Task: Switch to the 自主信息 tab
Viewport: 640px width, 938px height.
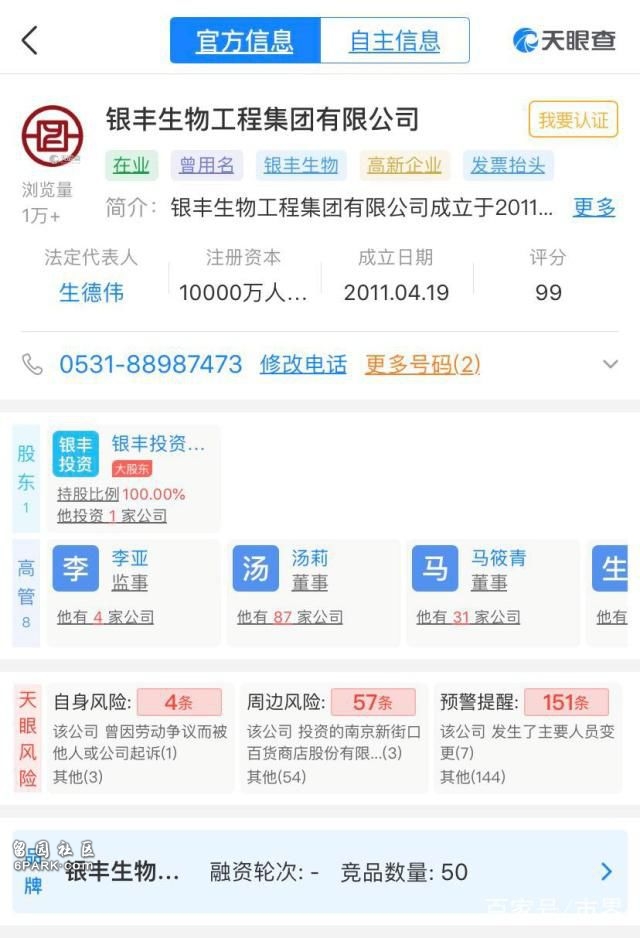Action: 394,41
